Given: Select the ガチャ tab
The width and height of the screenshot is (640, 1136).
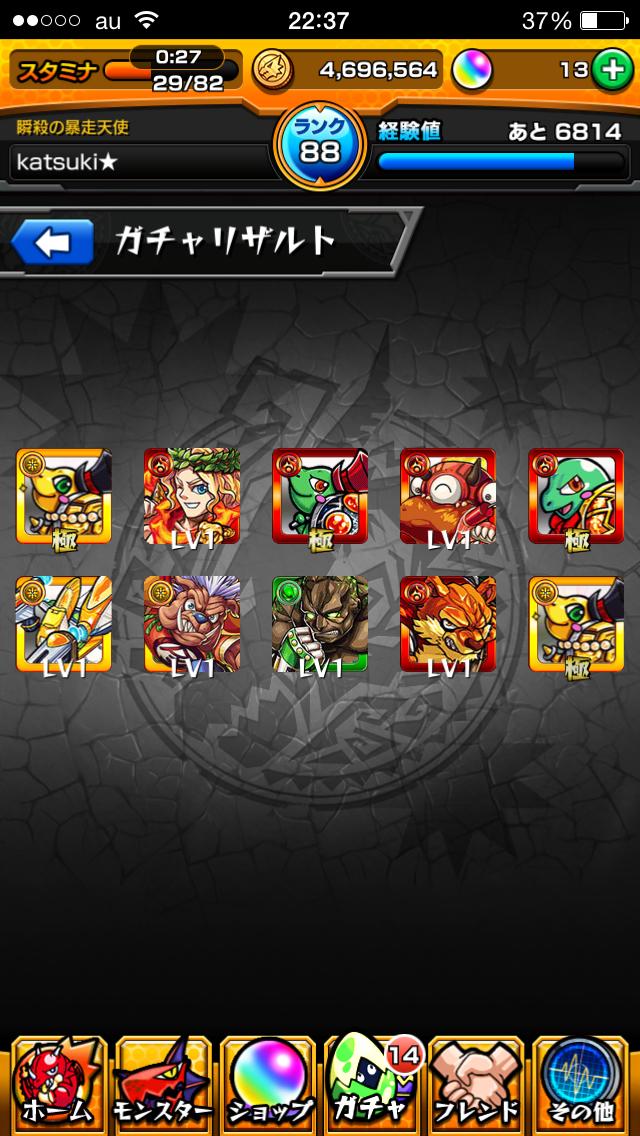Looking at the screenshot, I should [372, 1082].
